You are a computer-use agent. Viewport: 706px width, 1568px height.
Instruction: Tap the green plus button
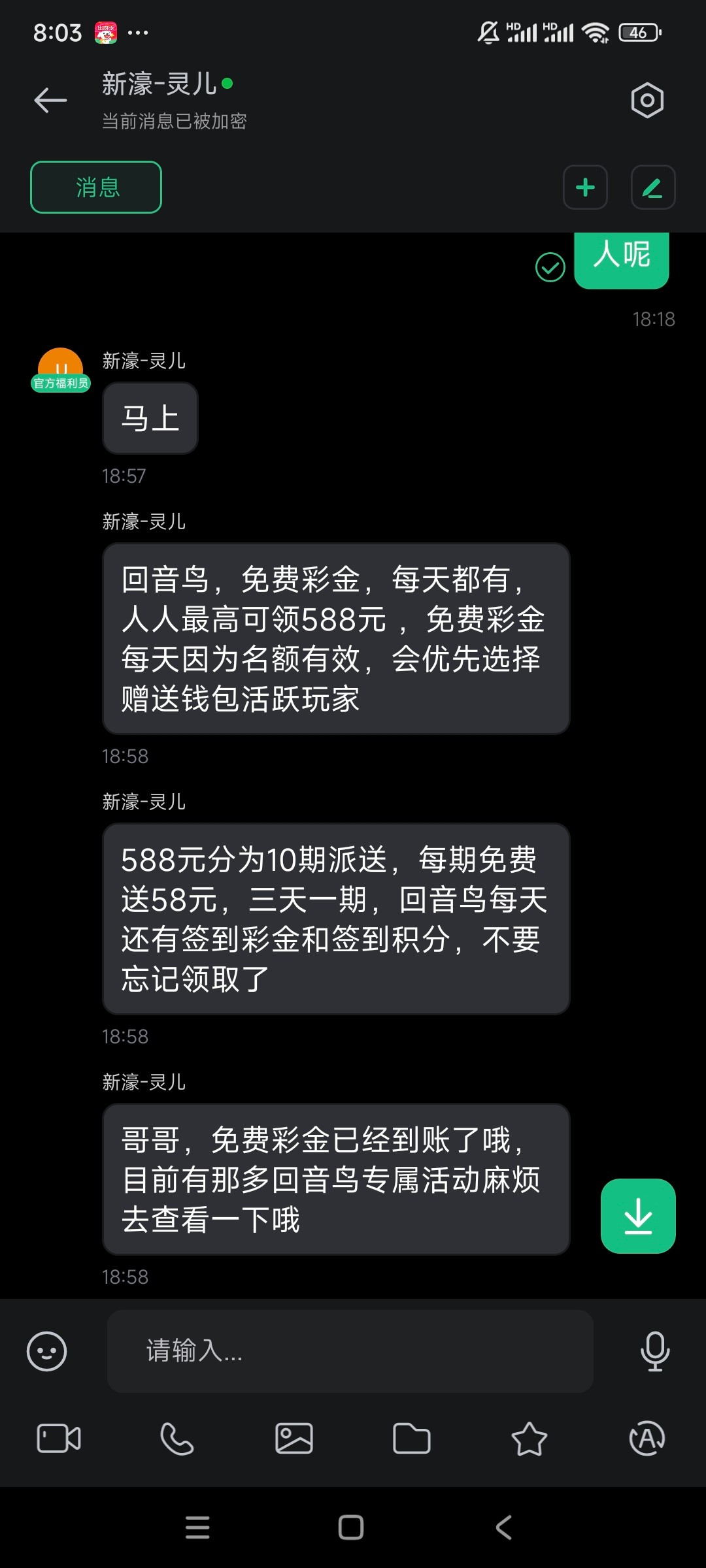click(585, 188)
